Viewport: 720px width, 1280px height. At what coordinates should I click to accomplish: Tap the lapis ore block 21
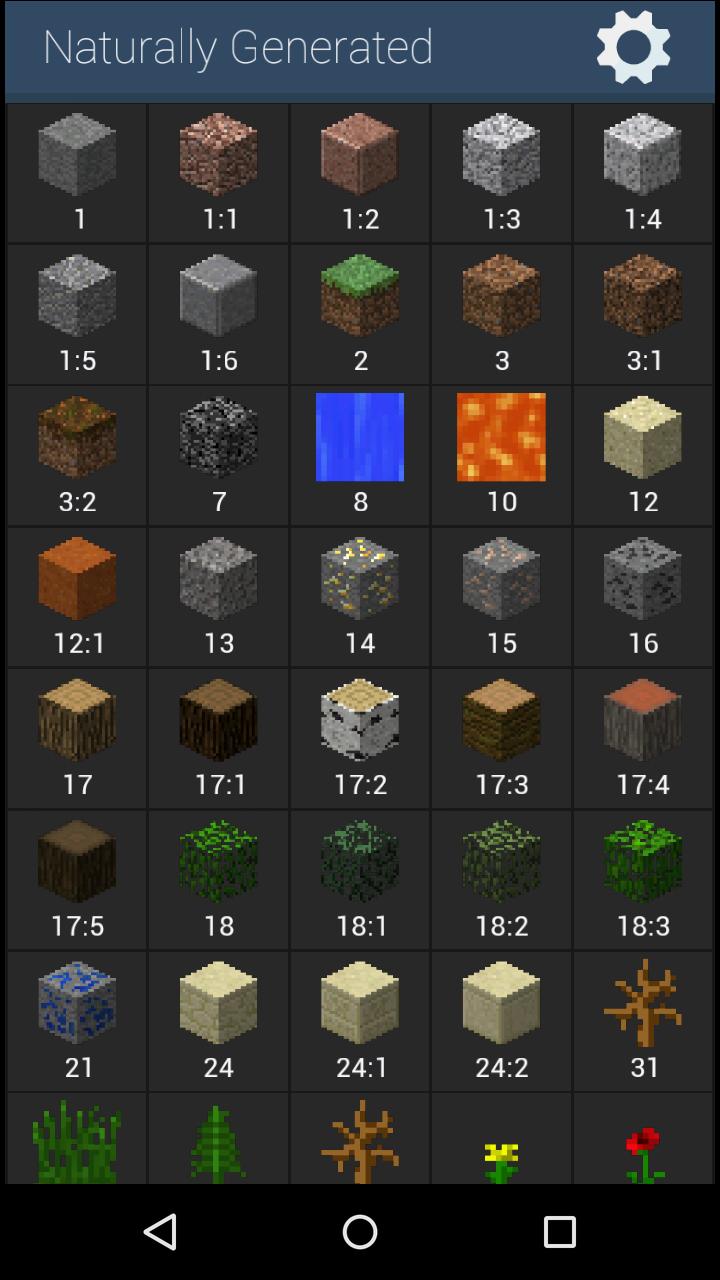[78, 1020]
